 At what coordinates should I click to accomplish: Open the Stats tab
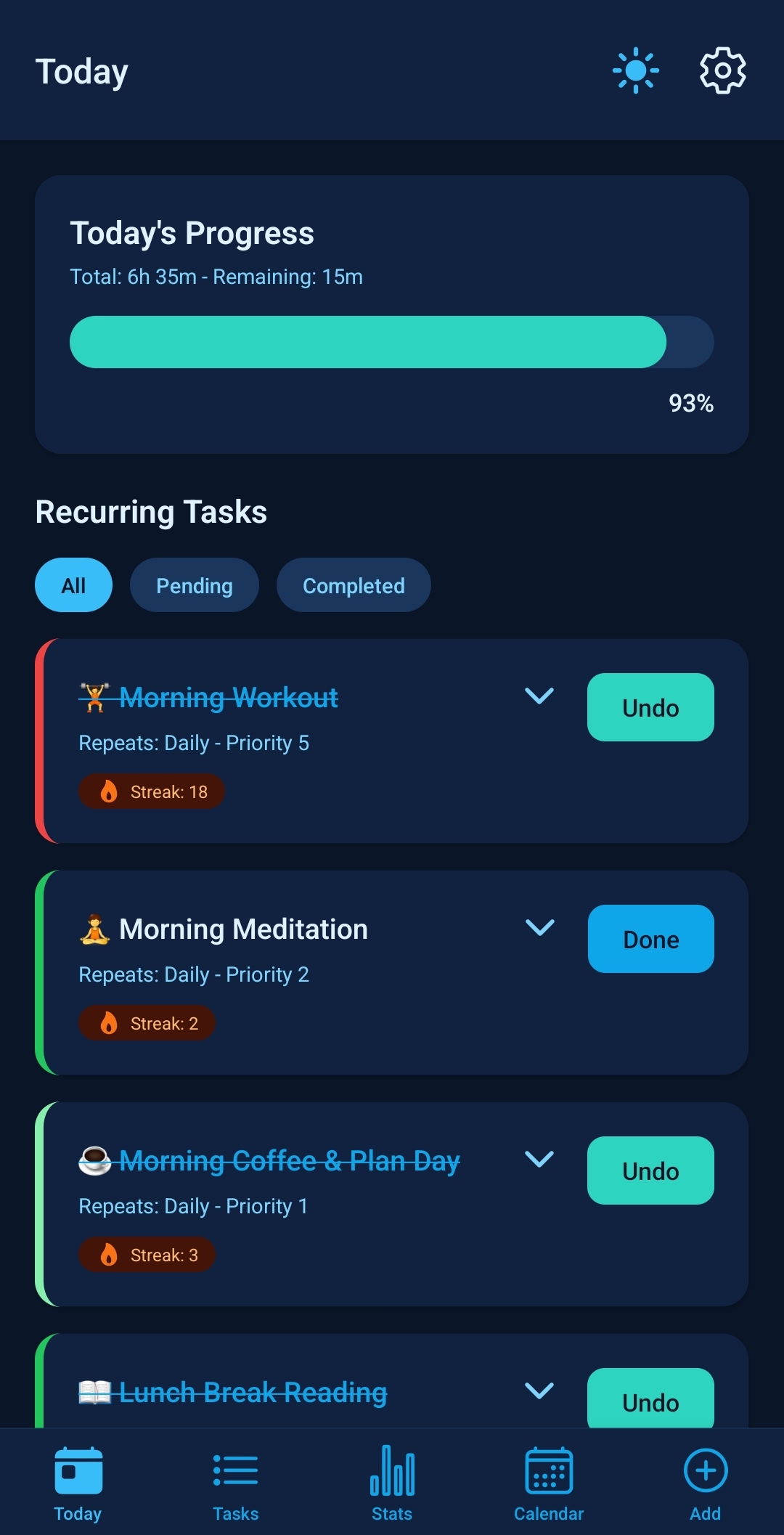[x=392, y=1483]
